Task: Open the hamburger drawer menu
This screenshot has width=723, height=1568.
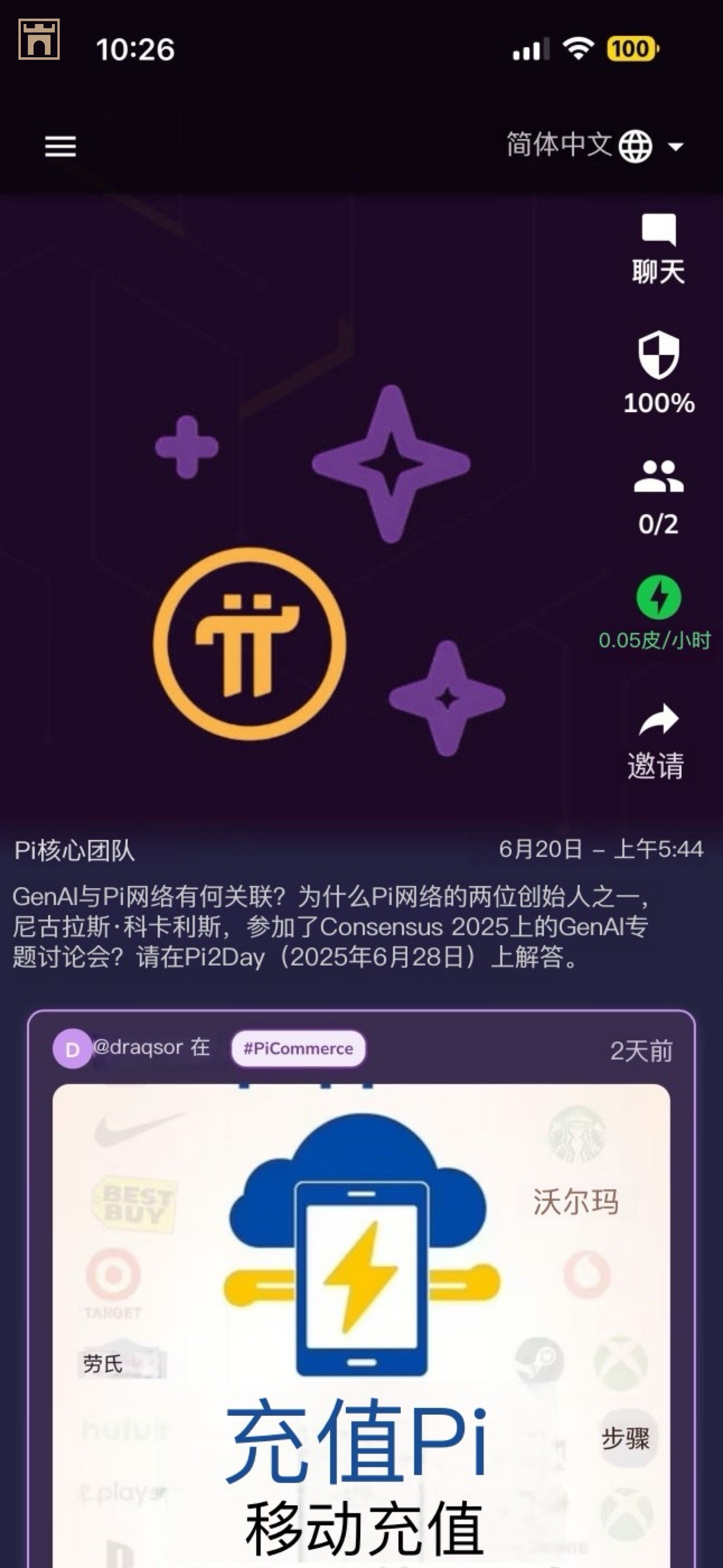Action: coord(61,147)
